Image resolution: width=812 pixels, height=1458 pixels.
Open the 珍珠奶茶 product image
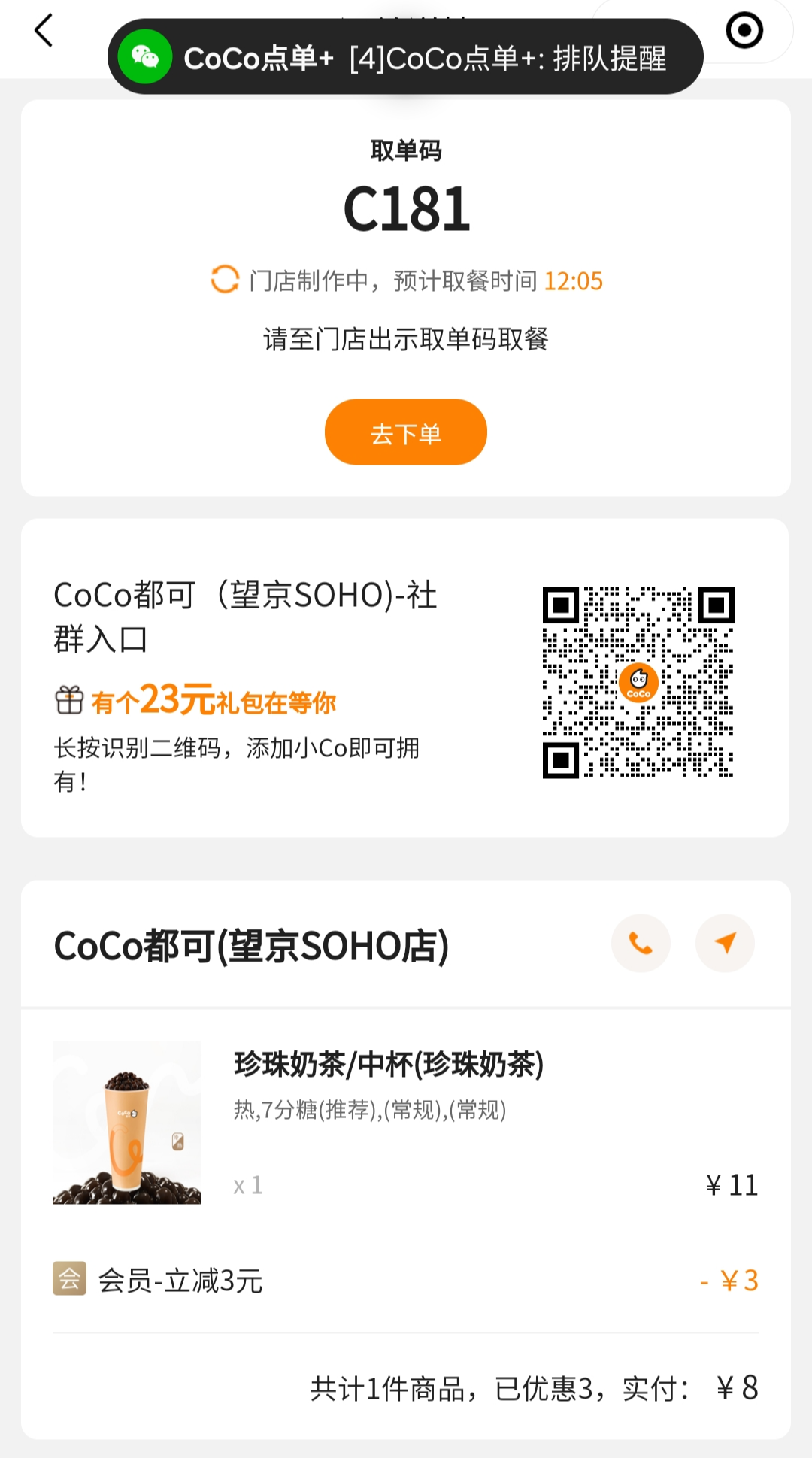click(x=126, y=1122)
